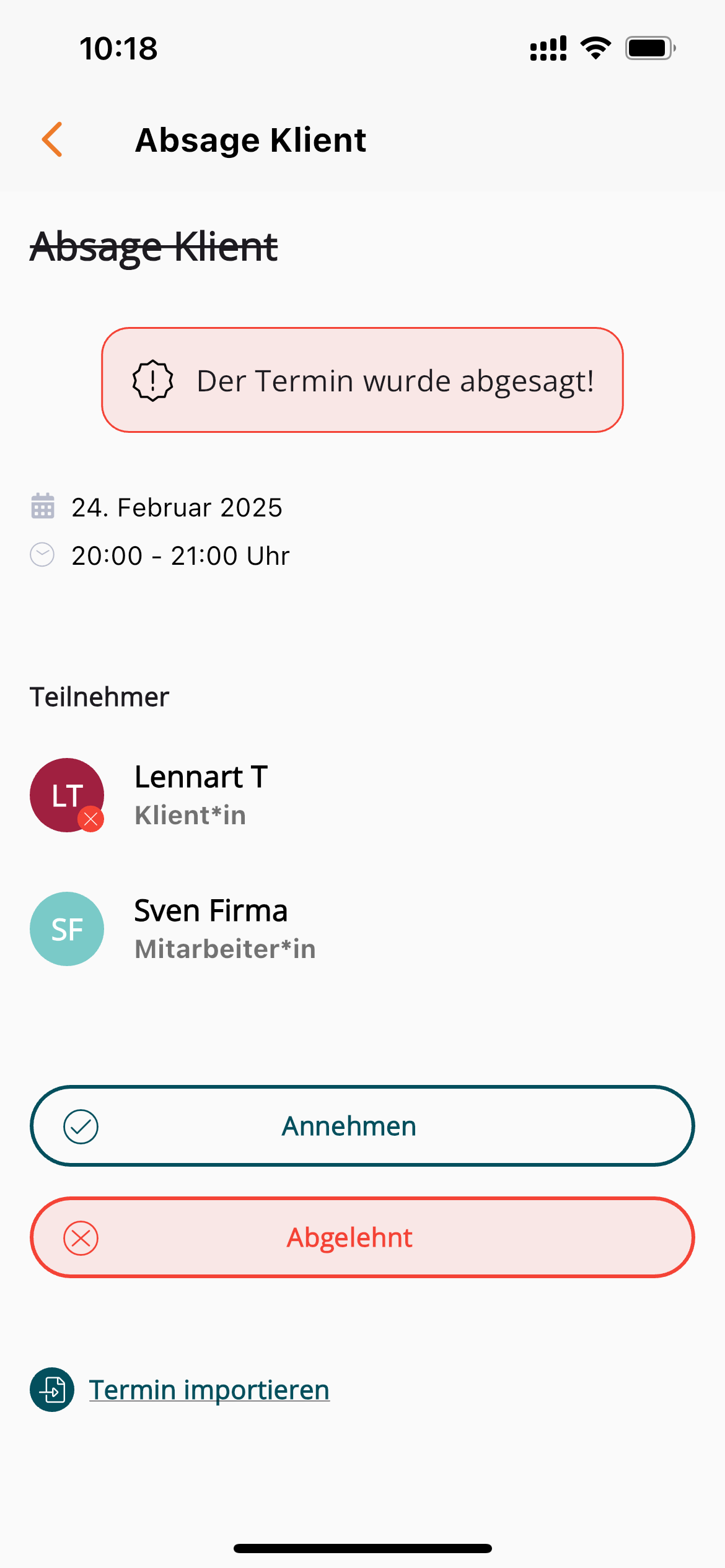725x1568 pixels.
Task: Tap the red Abgelehnt button
Action: [362, 1237]
